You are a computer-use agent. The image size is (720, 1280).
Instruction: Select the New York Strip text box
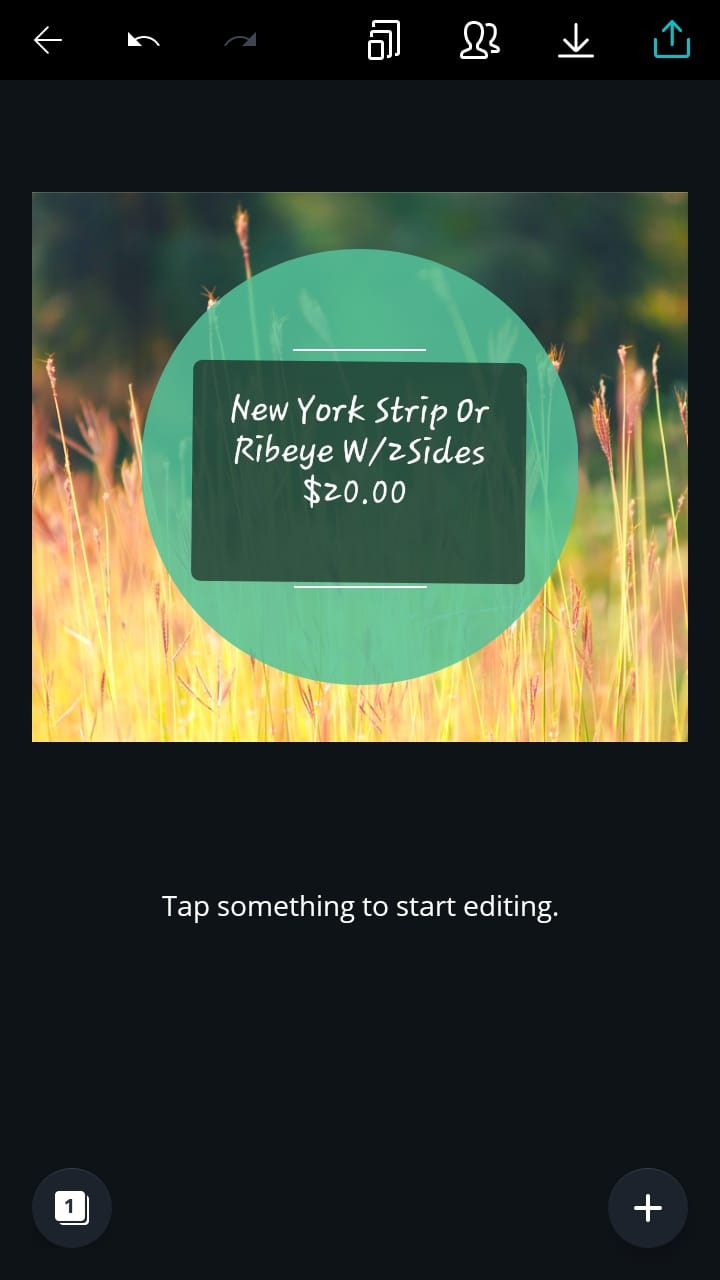(359, 450)
